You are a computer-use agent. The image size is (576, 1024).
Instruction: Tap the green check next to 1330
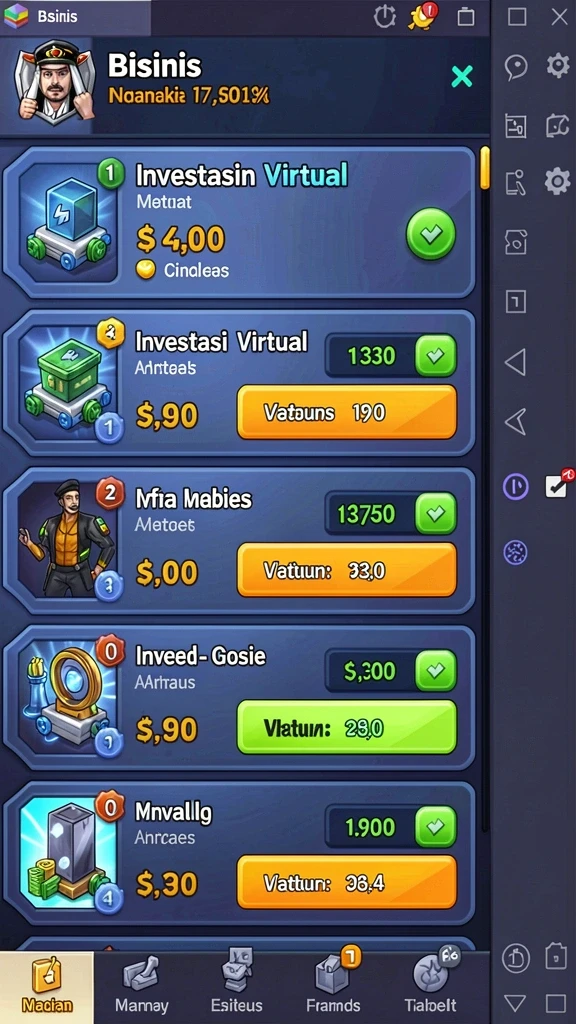click(x=436, y=355)
